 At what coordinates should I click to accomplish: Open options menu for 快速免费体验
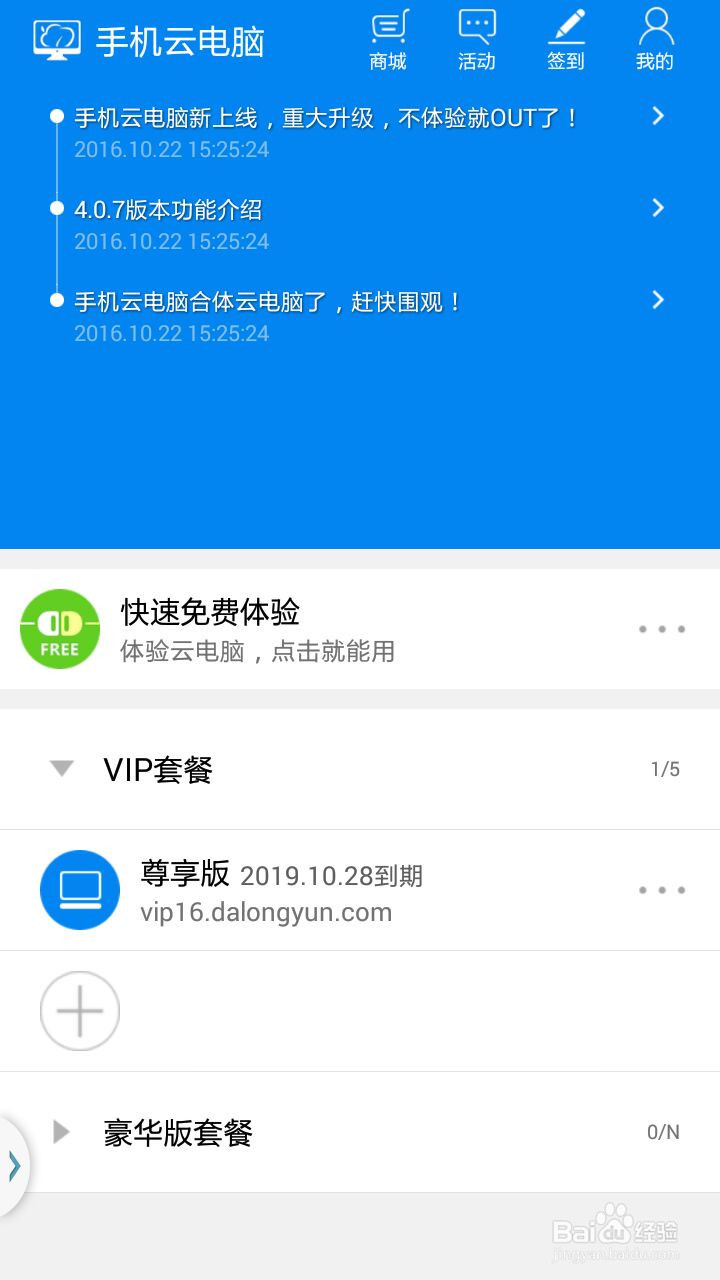click(661, 628)
